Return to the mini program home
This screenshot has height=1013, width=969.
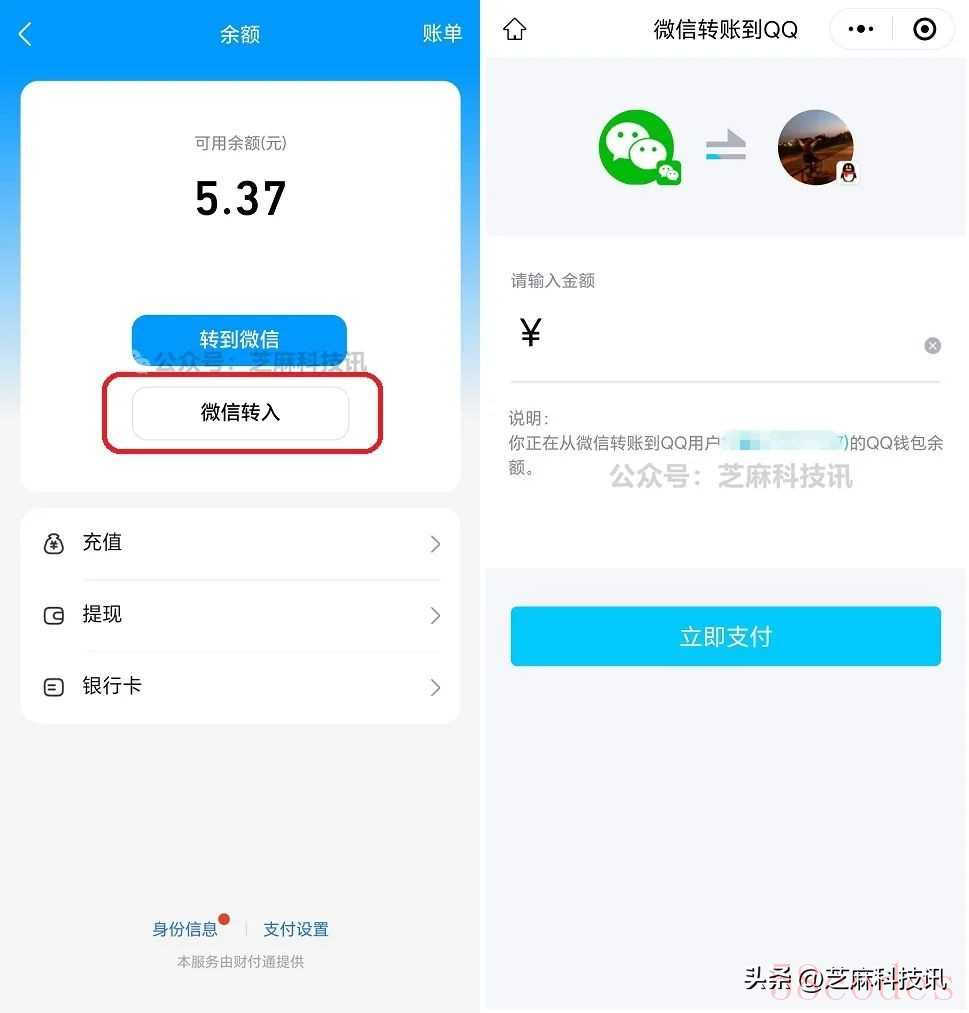click(x=514, y=30)
